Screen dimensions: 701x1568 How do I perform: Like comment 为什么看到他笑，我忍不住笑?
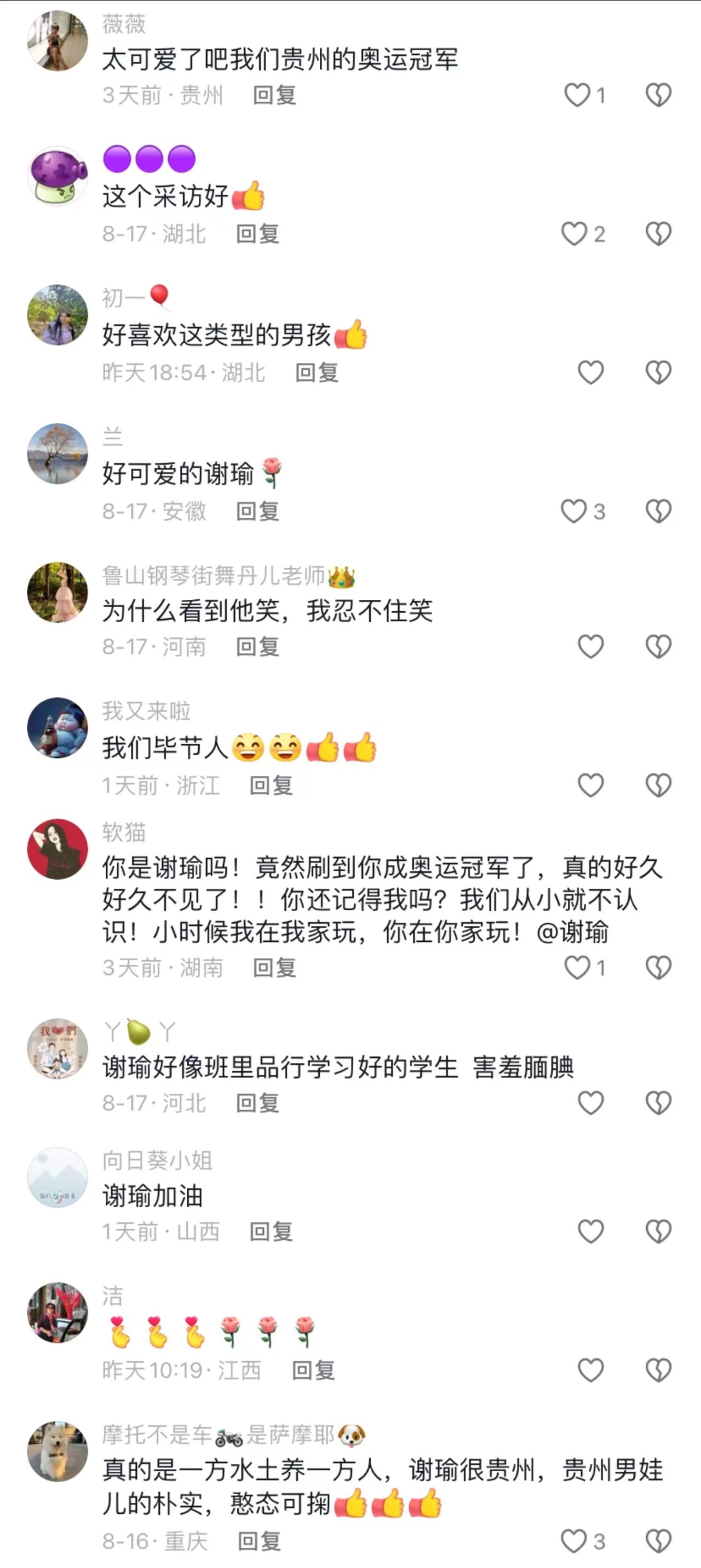coord(590,646)
